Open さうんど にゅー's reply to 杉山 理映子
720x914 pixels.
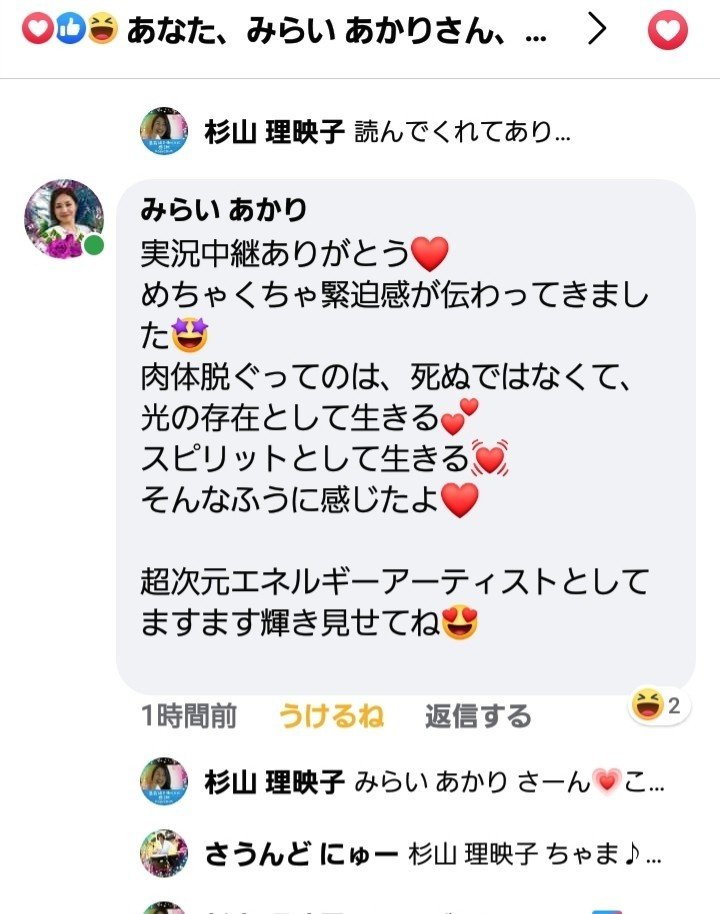[432, 855]
